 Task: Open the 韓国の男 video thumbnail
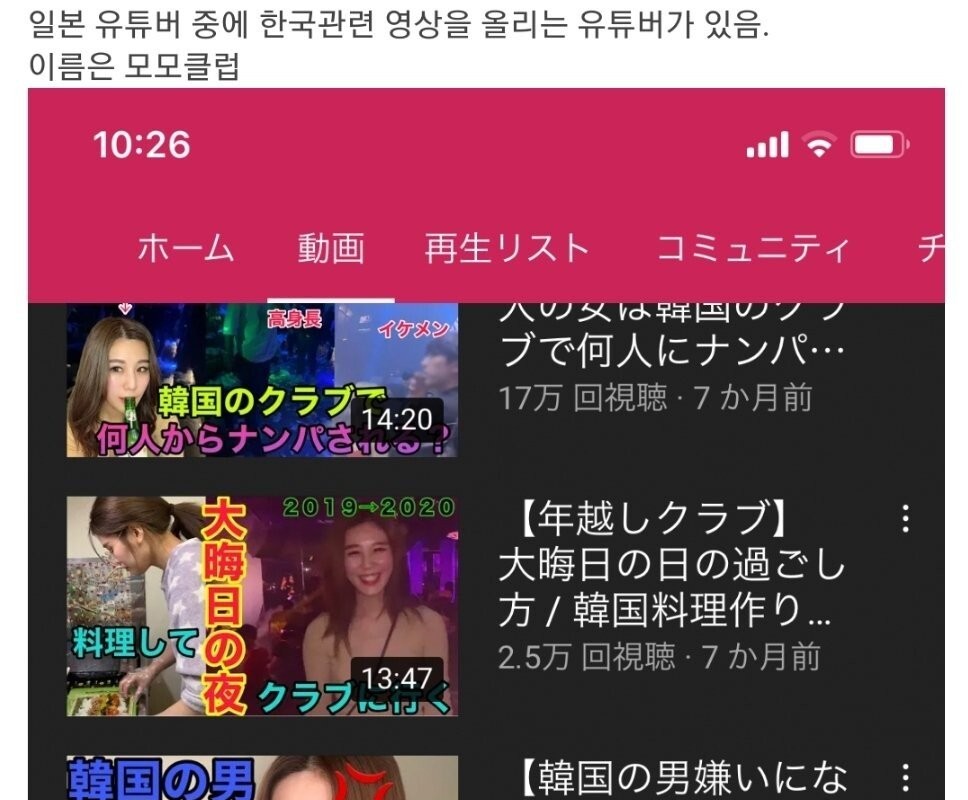click(x=262, y=778)
